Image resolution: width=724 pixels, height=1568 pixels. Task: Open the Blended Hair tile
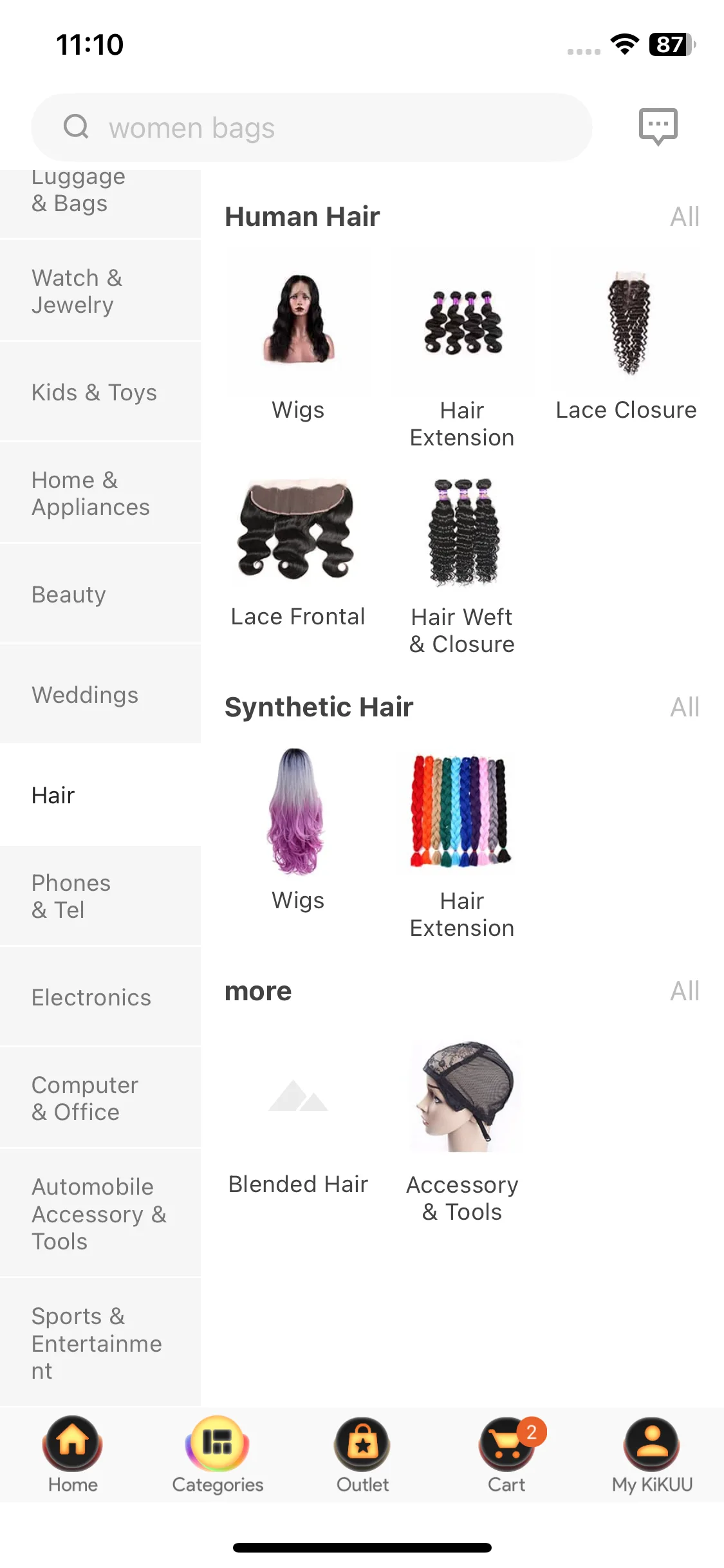click(x=297, y=1120)
